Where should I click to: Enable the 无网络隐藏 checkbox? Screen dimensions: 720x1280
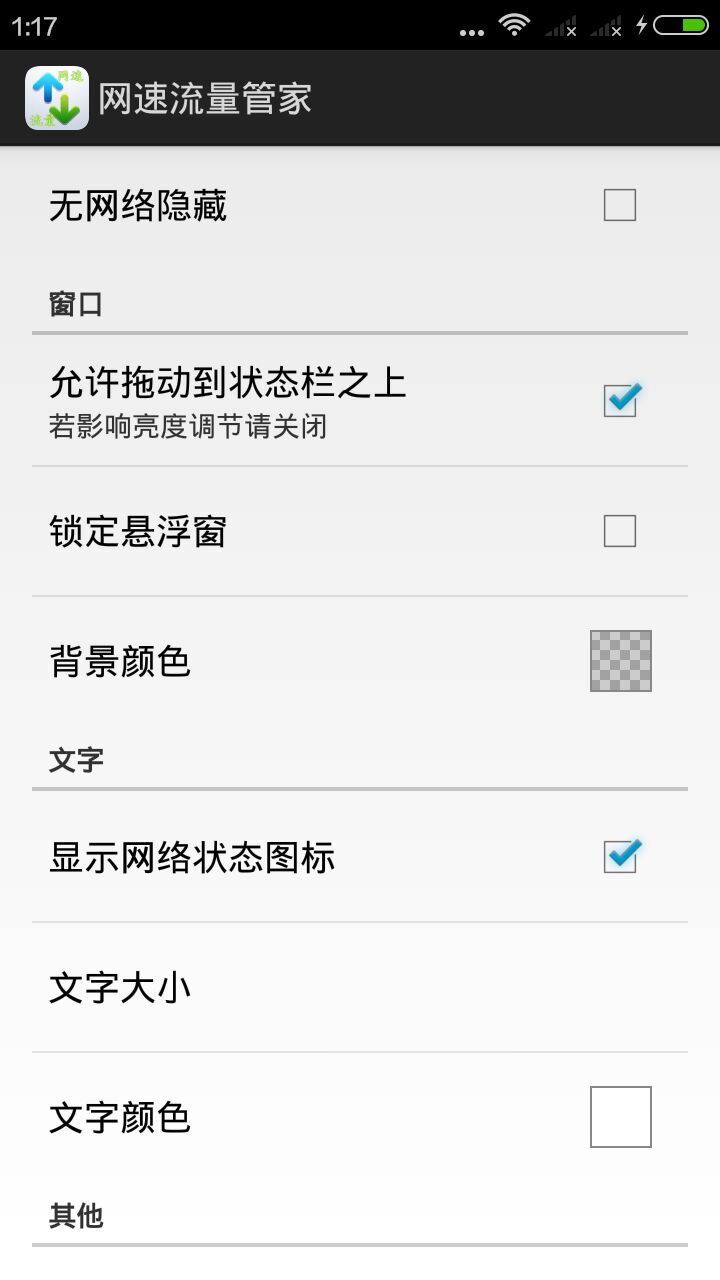[x=620, y=206]
